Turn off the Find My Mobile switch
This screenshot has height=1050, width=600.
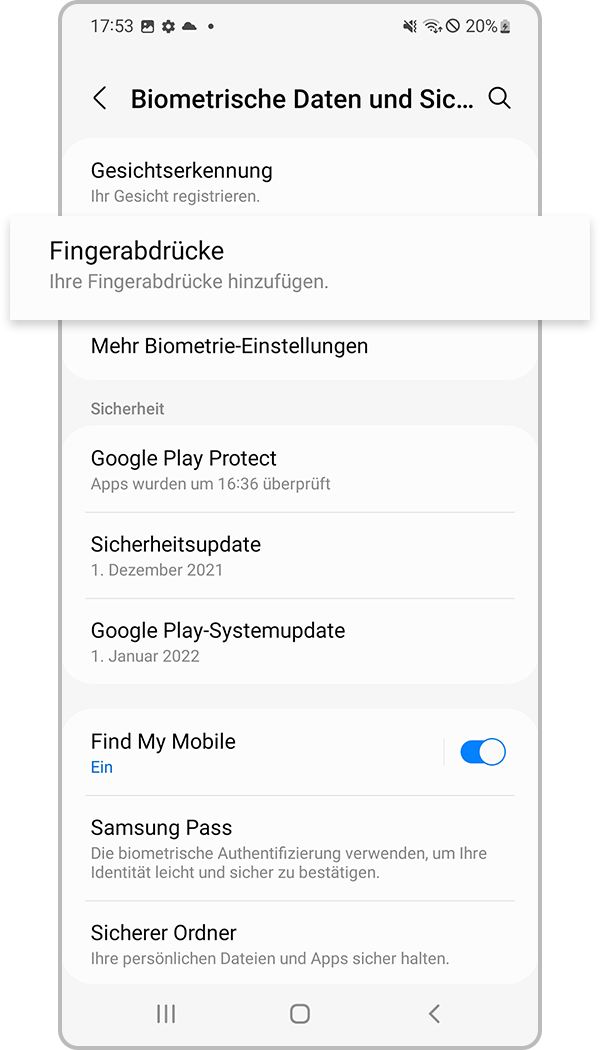pos(483,753)
